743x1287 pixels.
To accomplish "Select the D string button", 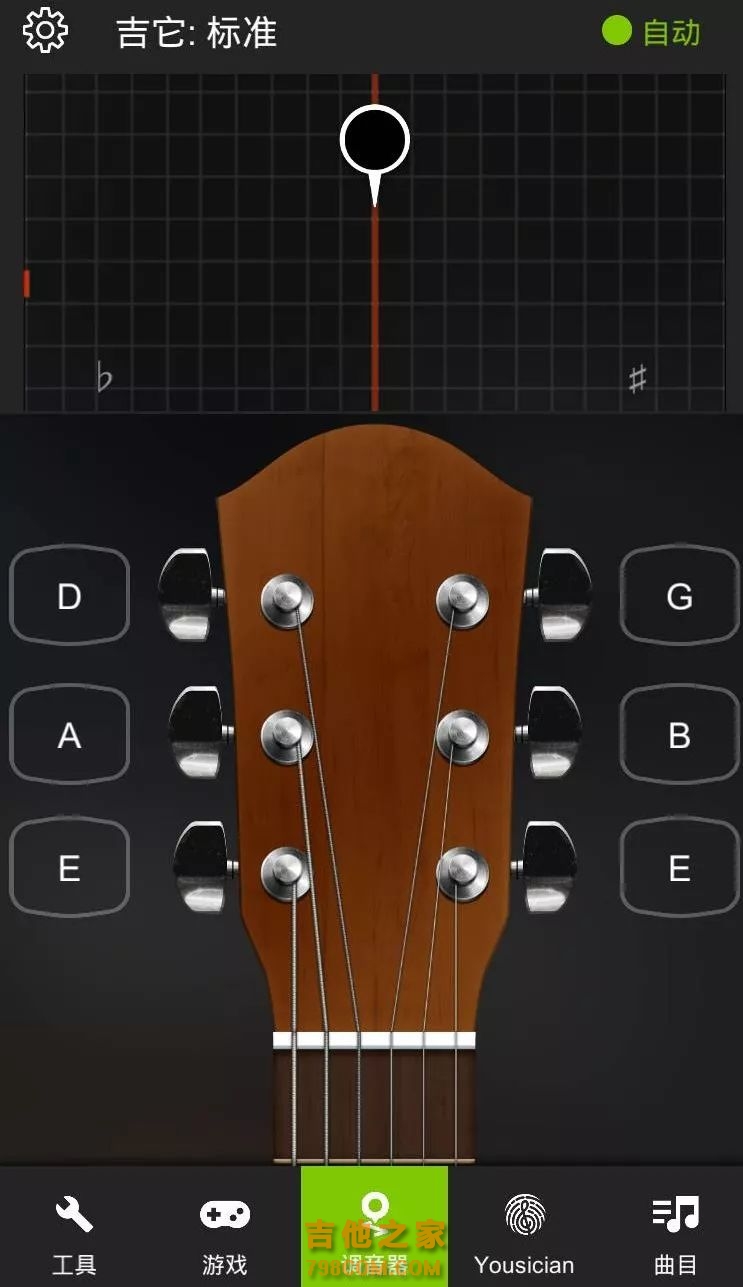I will (x=69, y=596).
